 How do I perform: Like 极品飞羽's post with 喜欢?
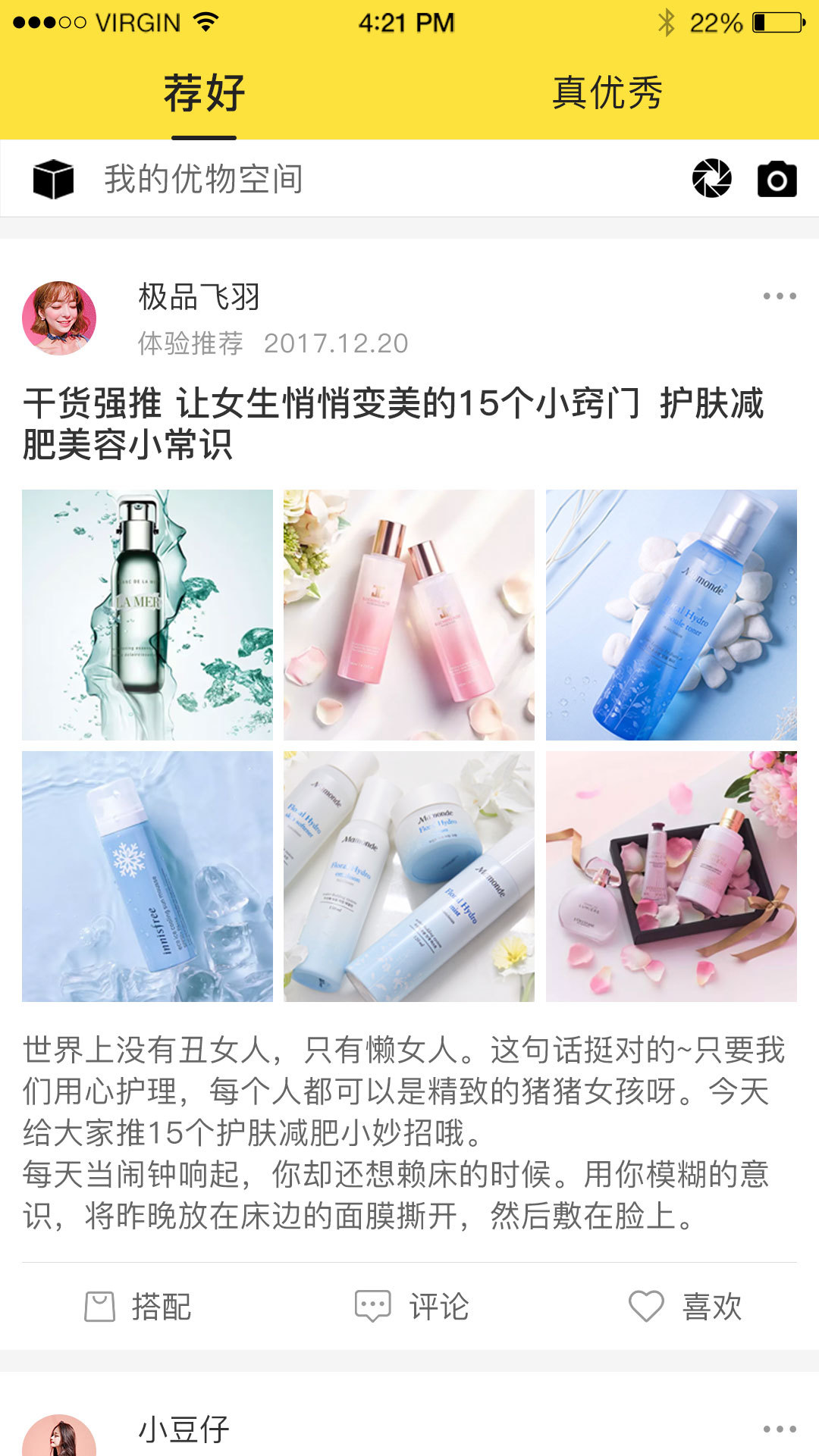686,1307
